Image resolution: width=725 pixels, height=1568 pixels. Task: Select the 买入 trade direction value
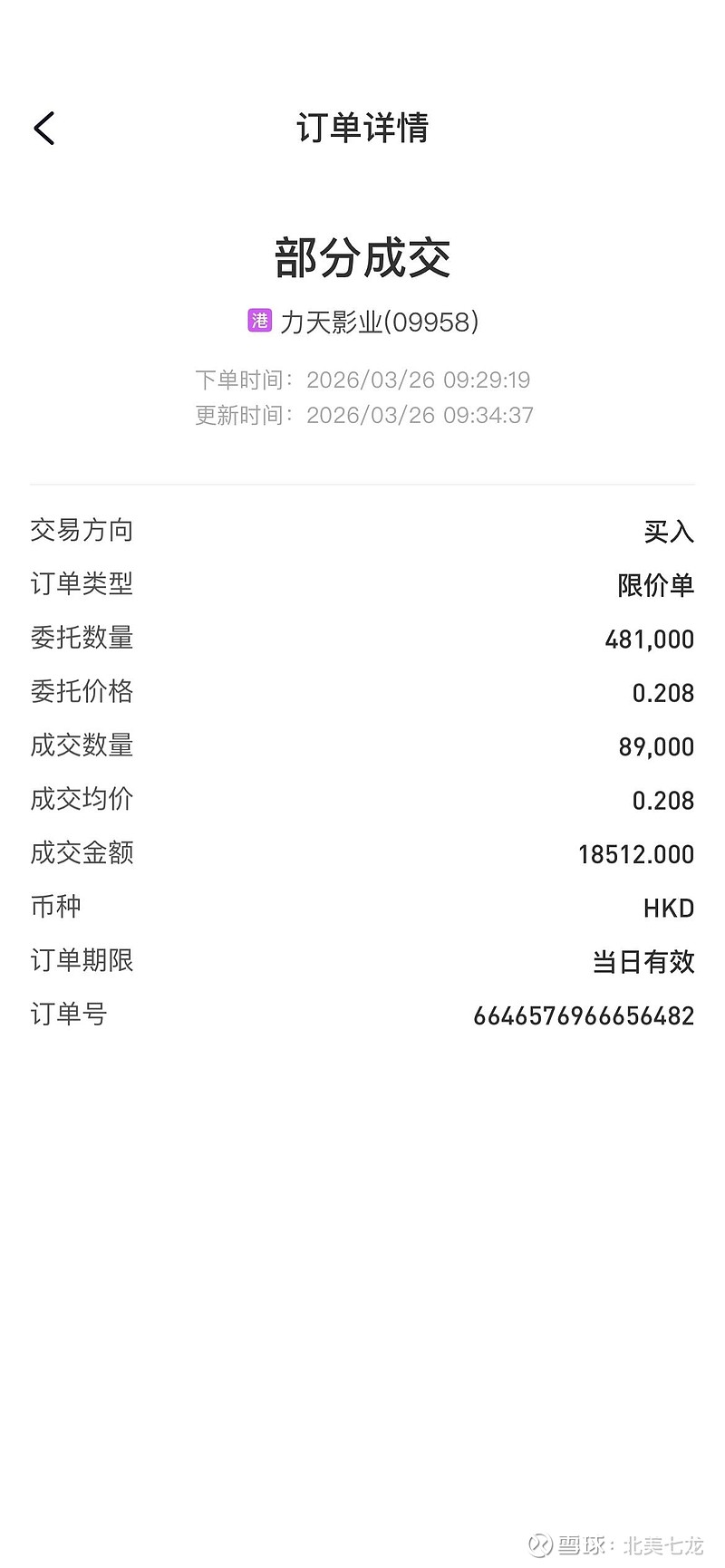tap(668, 532)
